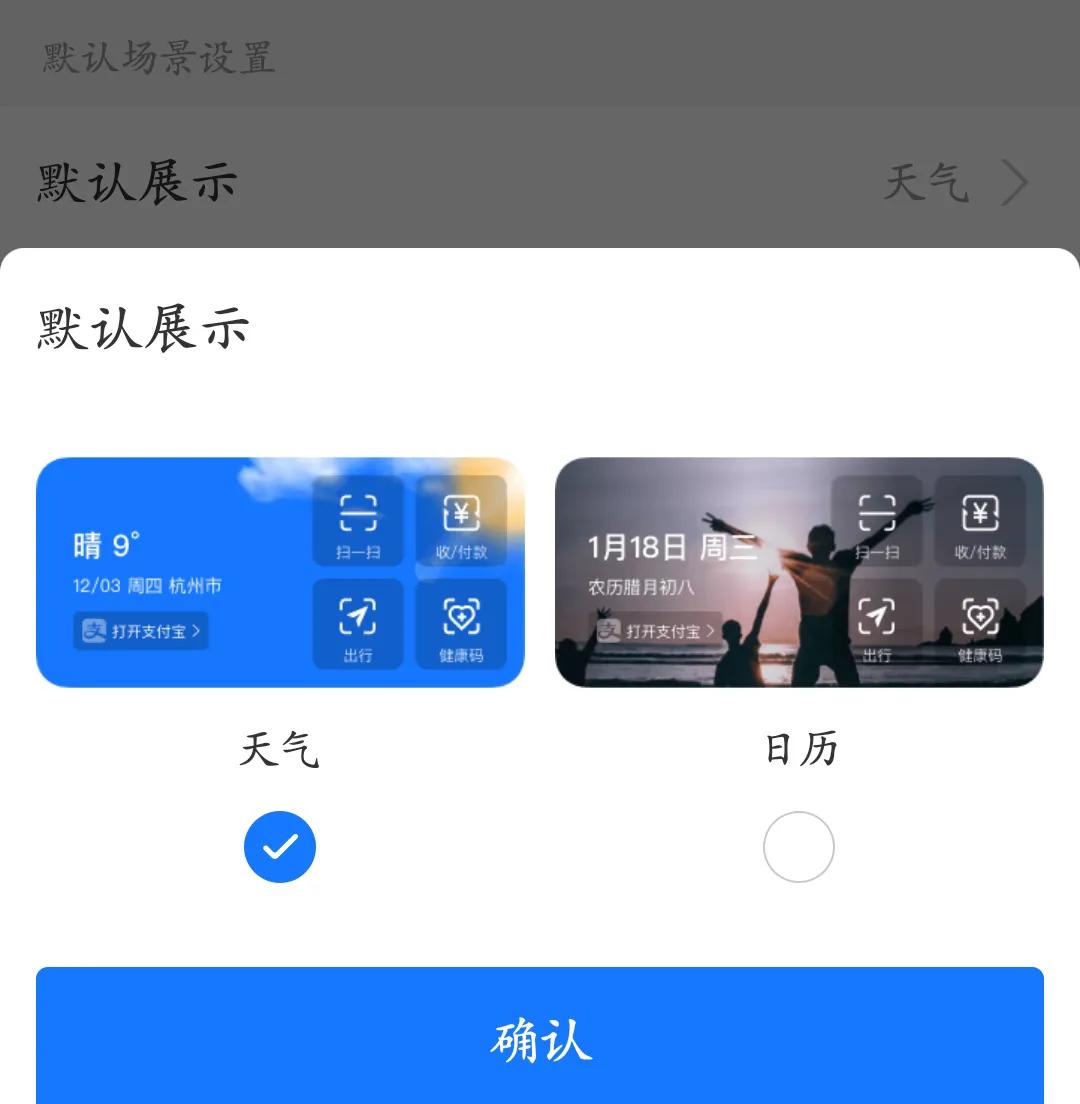The height and width of the screenshot is (1104, 1080).
Task: Open 收/付款 payment icon on weather card
Action: pyautogui.click(x=460, y=520)
